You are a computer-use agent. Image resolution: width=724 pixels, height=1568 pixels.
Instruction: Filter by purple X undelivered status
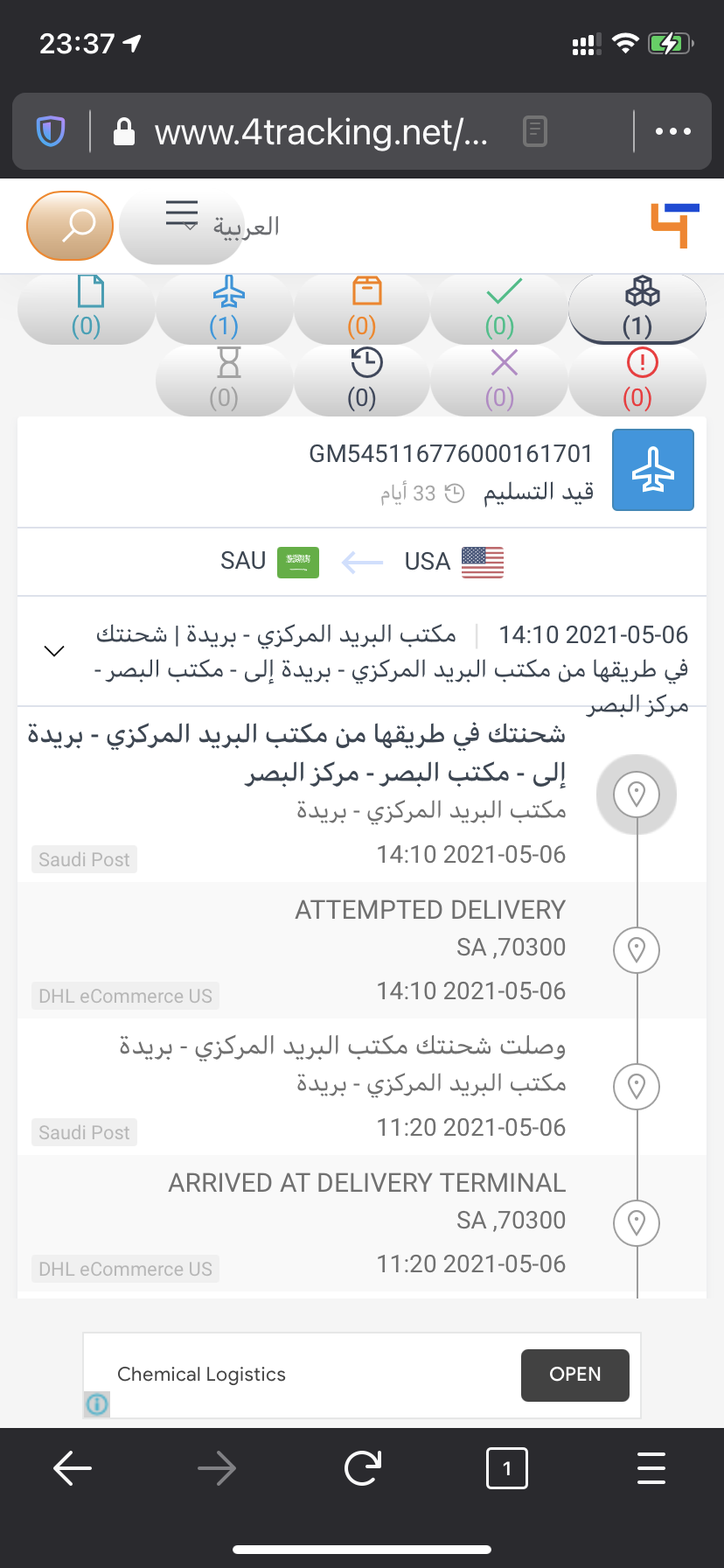tap(499, 380)
